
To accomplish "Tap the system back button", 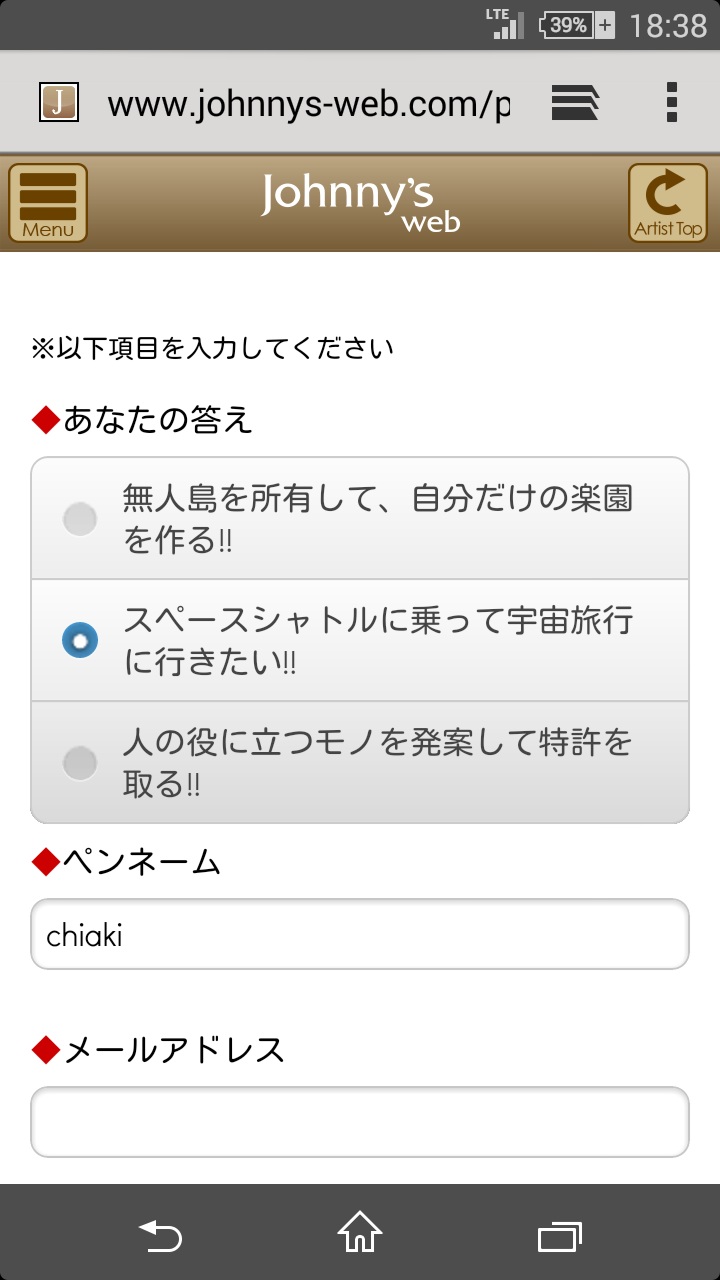I will click(x=160, y=1234).
